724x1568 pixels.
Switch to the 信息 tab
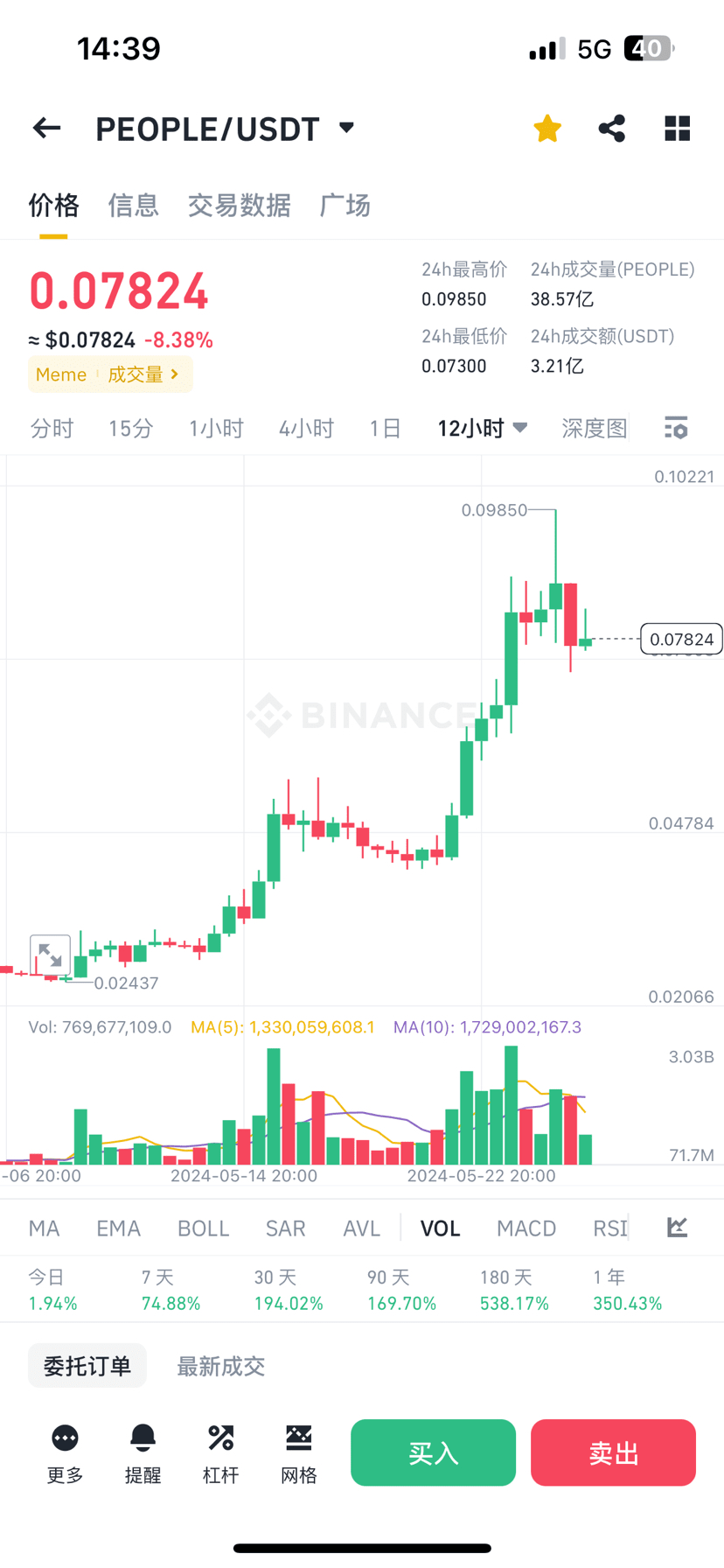(133, 206)
